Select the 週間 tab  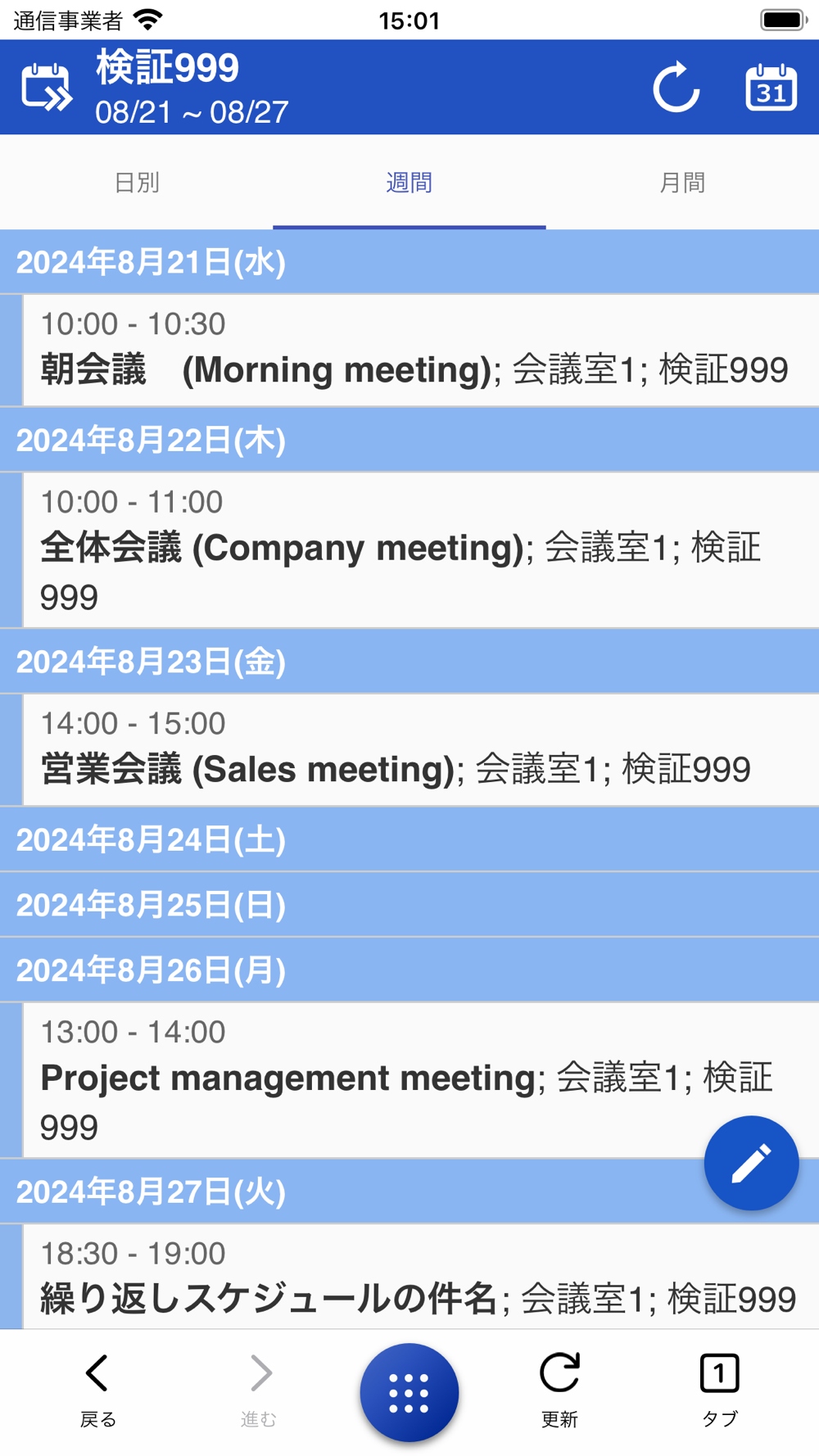pos(409,183)
